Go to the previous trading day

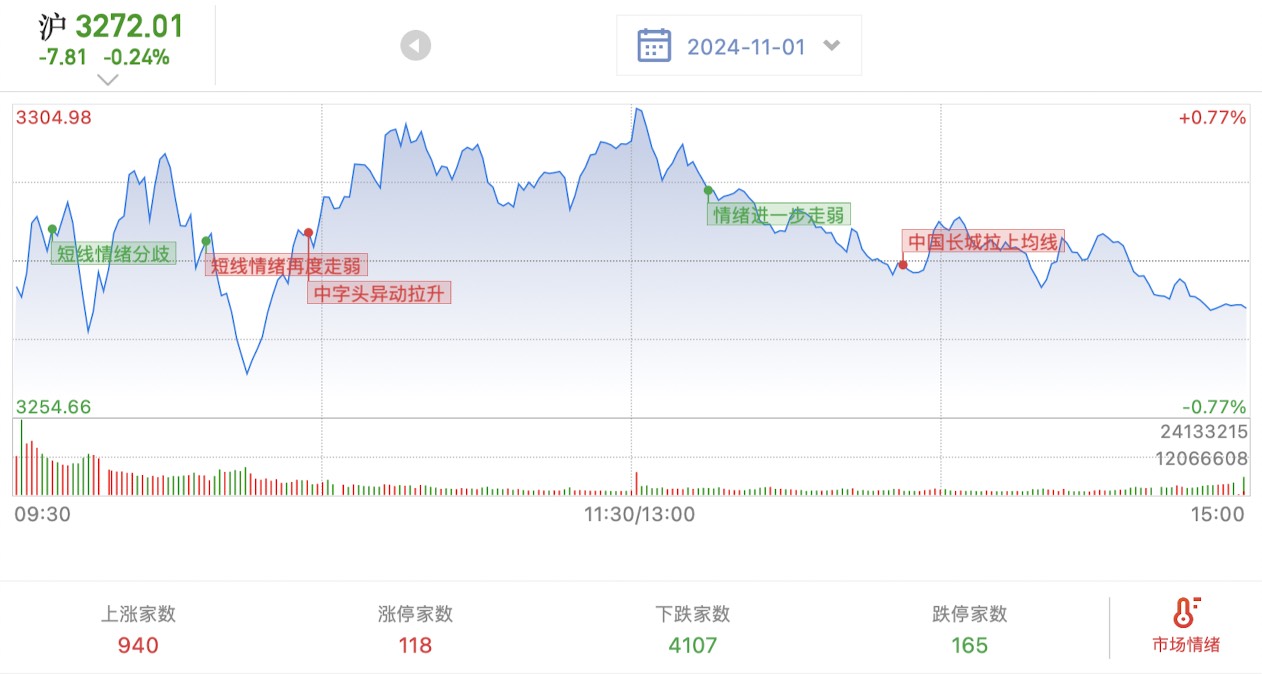coord(415,45)
